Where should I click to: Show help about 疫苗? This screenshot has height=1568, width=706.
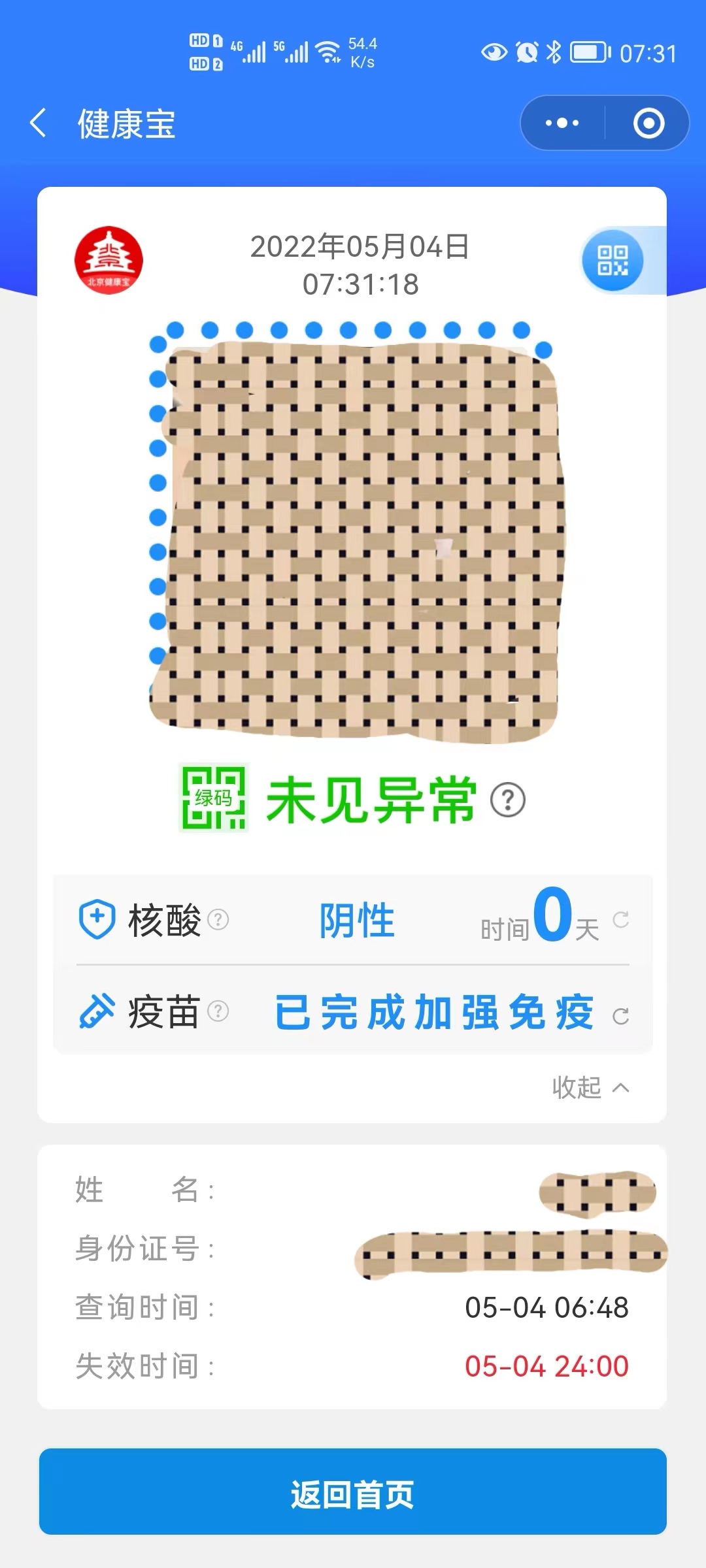[x=218, y=1011]
